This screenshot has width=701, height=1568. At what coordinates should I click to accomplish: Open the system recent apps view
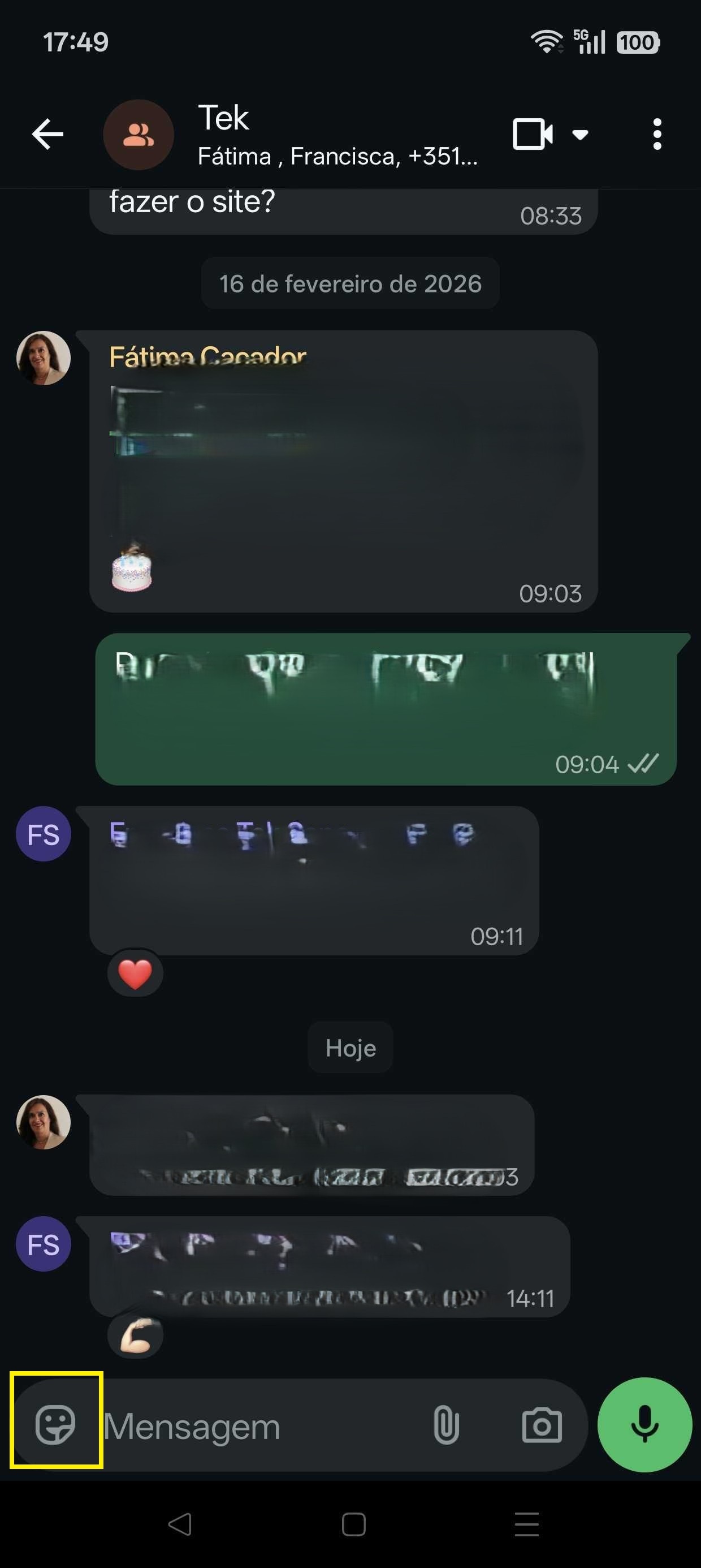click(x=526, y=1524)
